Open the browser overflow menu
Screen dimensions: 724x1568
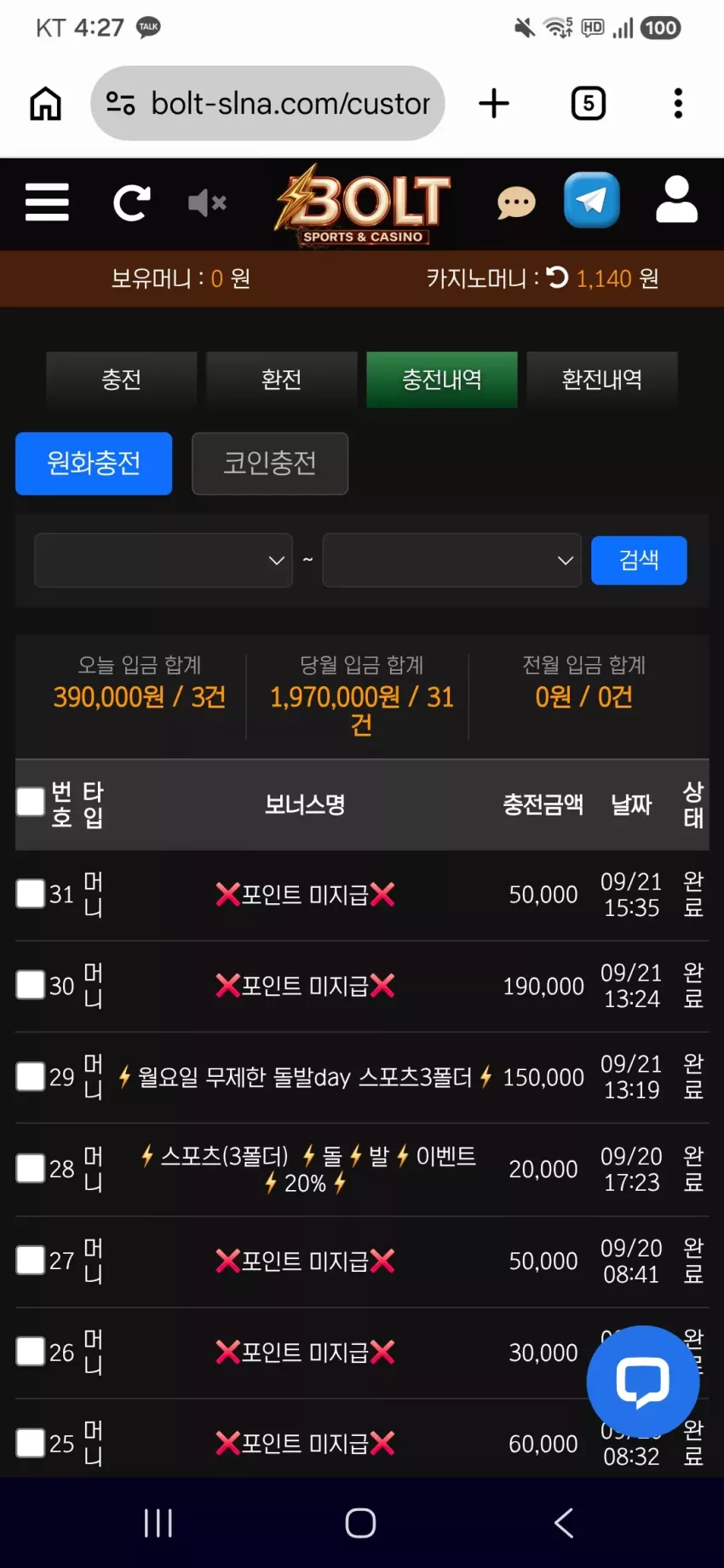click(678, 104)
